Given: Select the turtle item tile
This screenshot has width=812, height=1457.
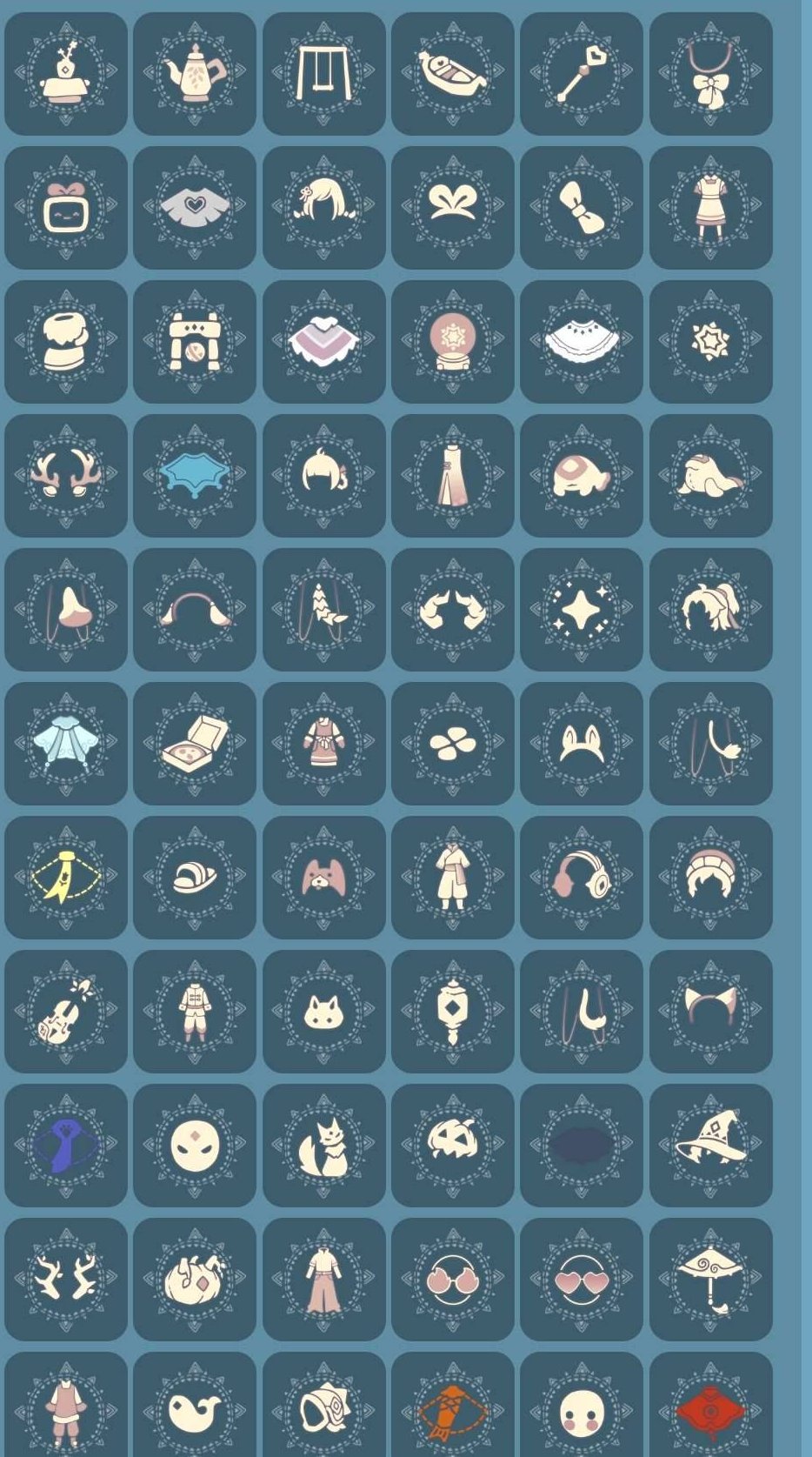Looking at the screenshot, I should pyautogui.click(x=582, y=476).
